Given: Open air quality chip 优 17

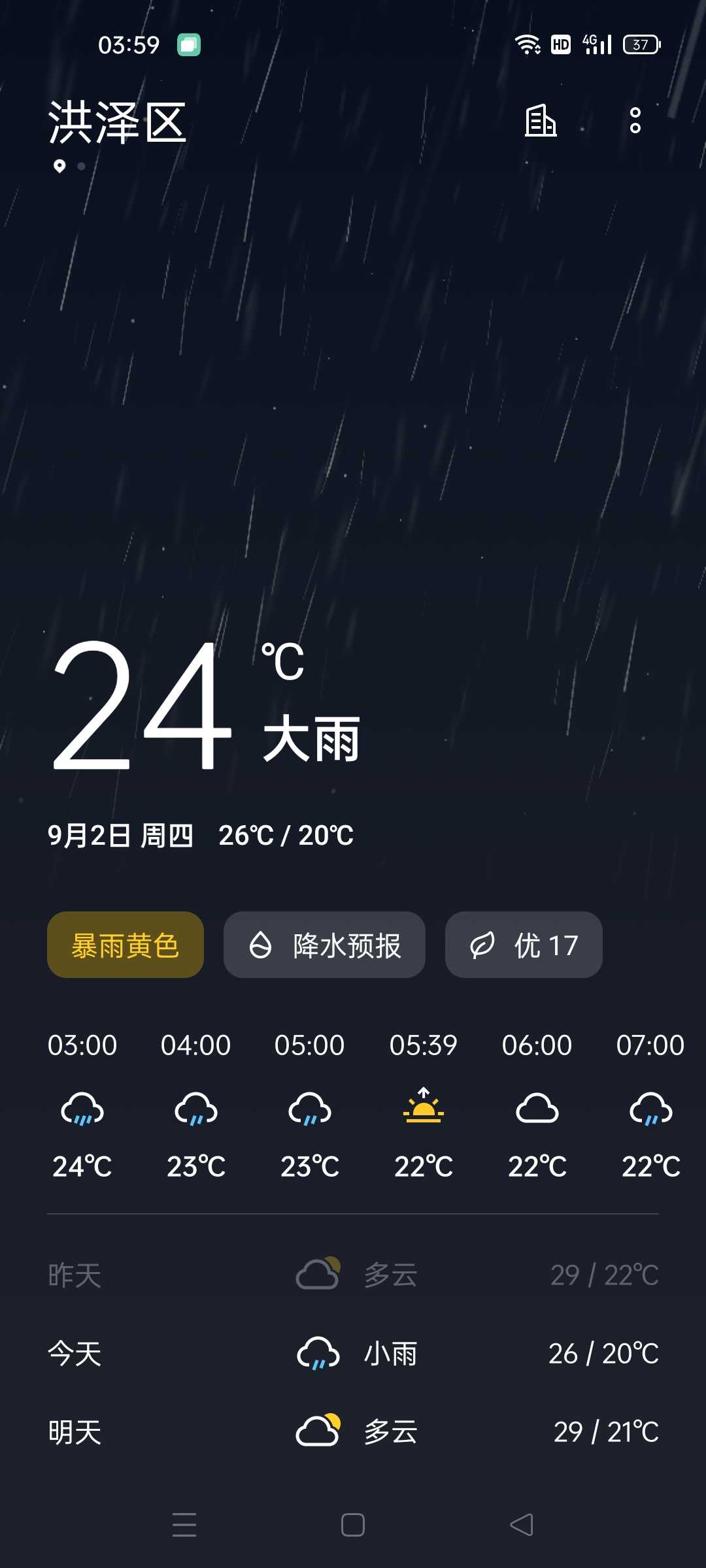Looking at the screenshot, I should click(524, 945).
